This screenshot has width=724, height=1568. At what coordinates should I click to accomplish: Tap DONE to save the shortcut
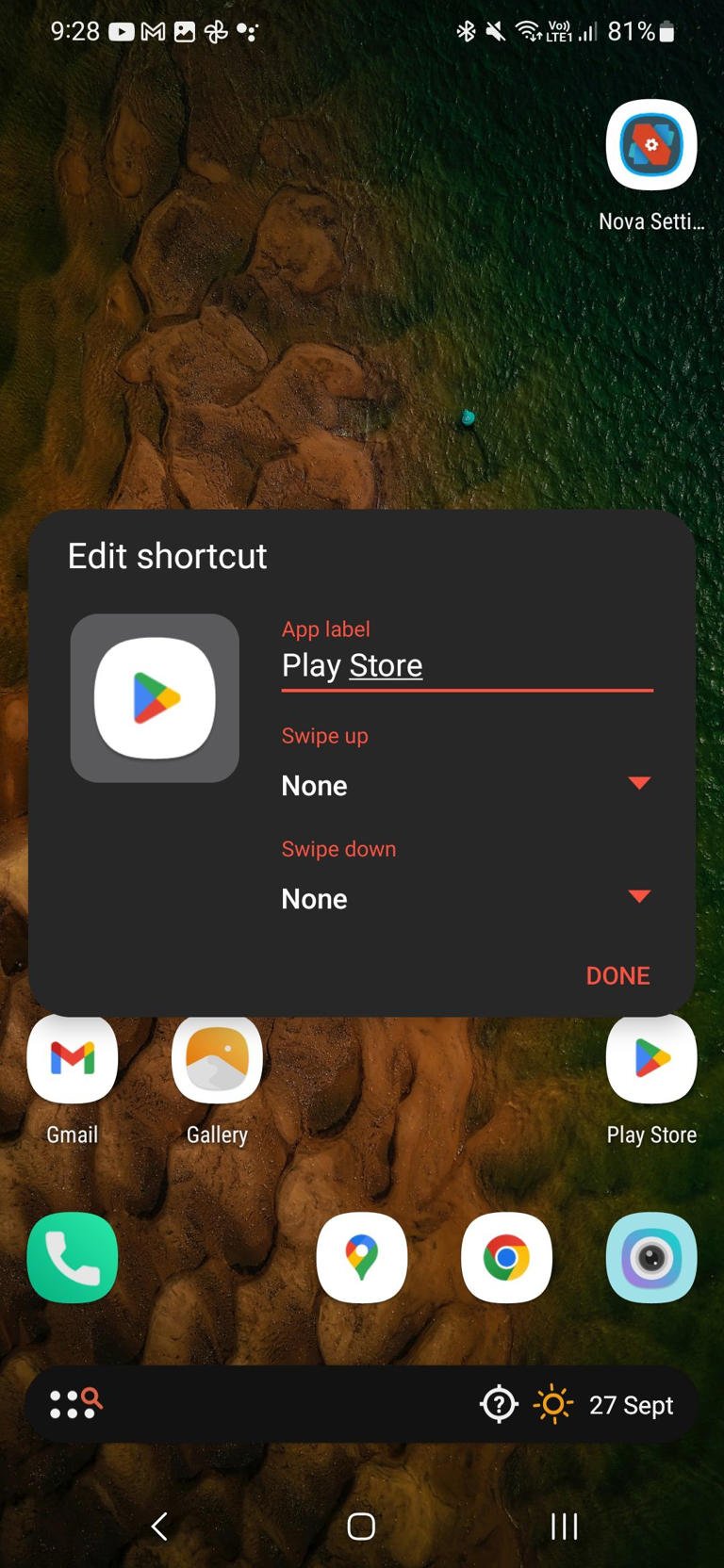click(617, 975)
